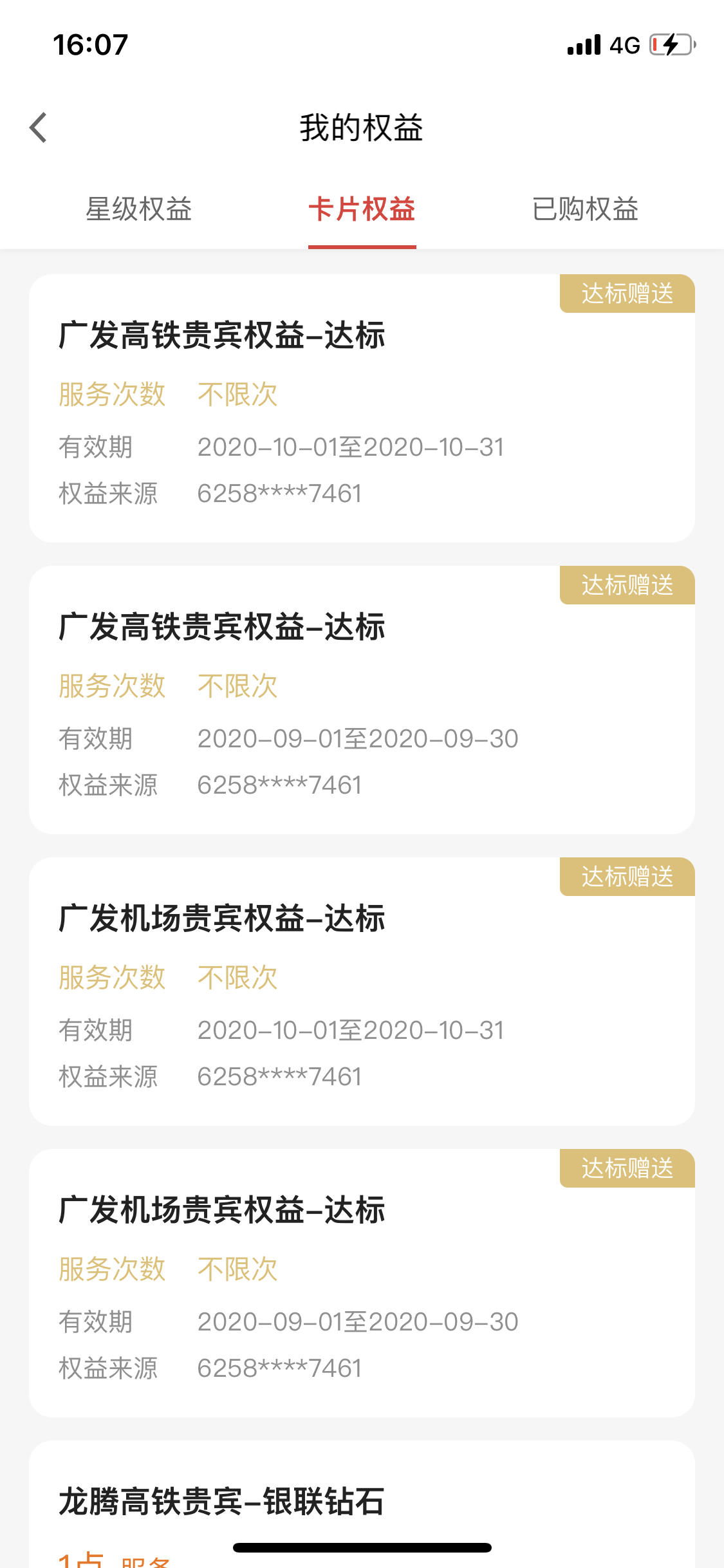Screen dimensions: 724x1568
Task: Open the 龙腾高铁贵宾-银联钻石 card
Action: point(362,1504)
